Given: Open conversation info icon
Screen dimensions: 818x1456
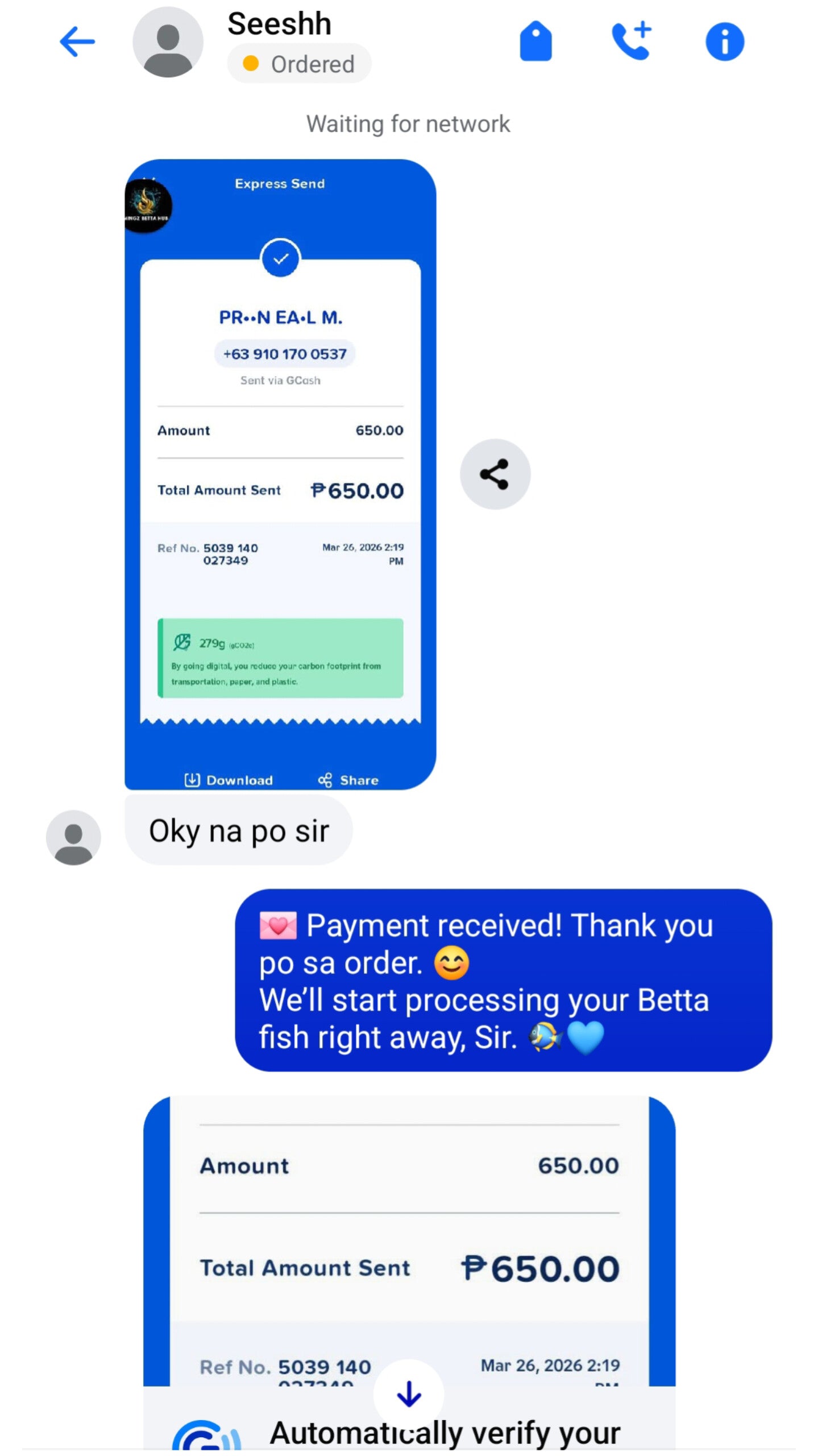Looking at the screenshot, I should coord(724,42).
